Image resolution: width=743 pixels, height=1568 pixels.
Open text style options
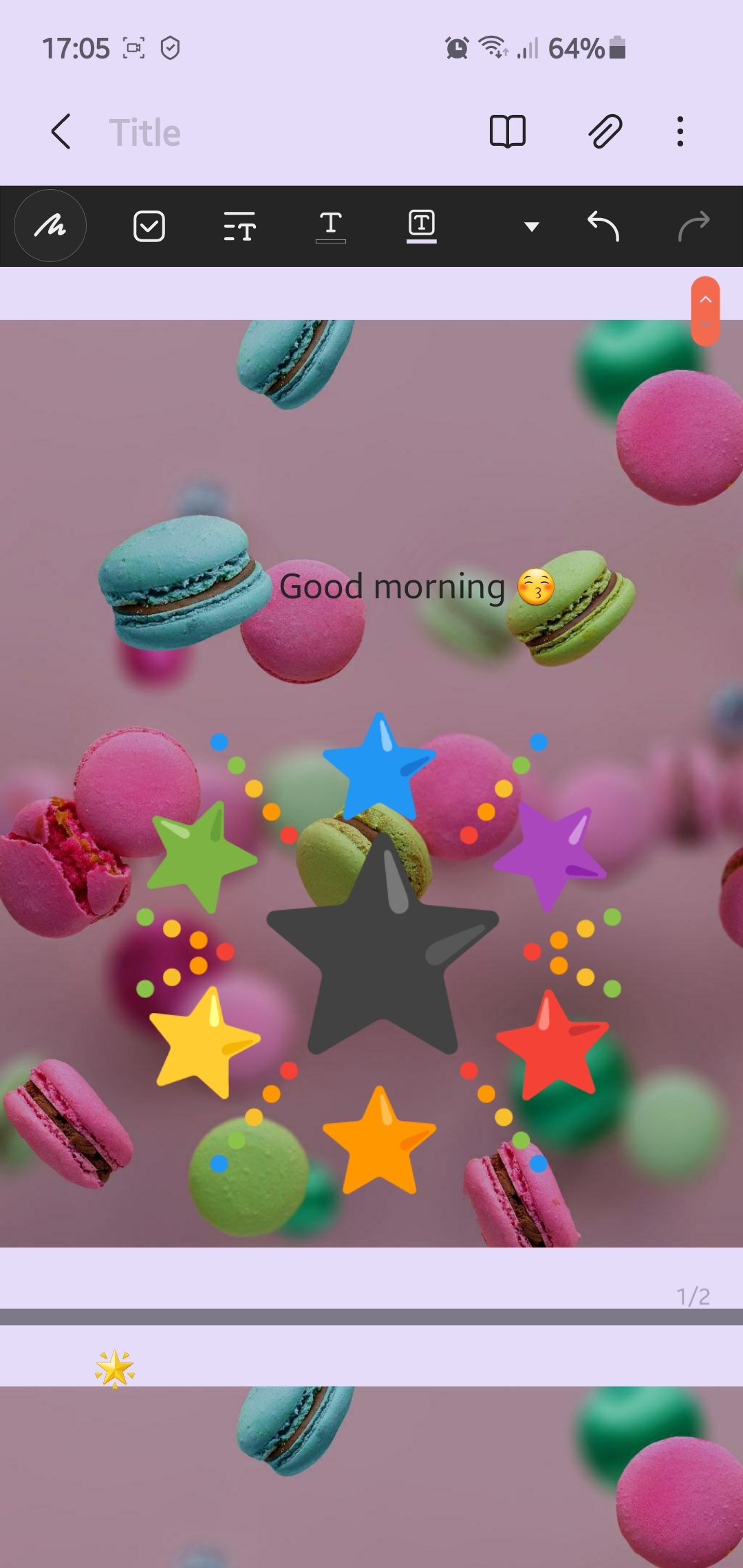(x=239, y=226)
